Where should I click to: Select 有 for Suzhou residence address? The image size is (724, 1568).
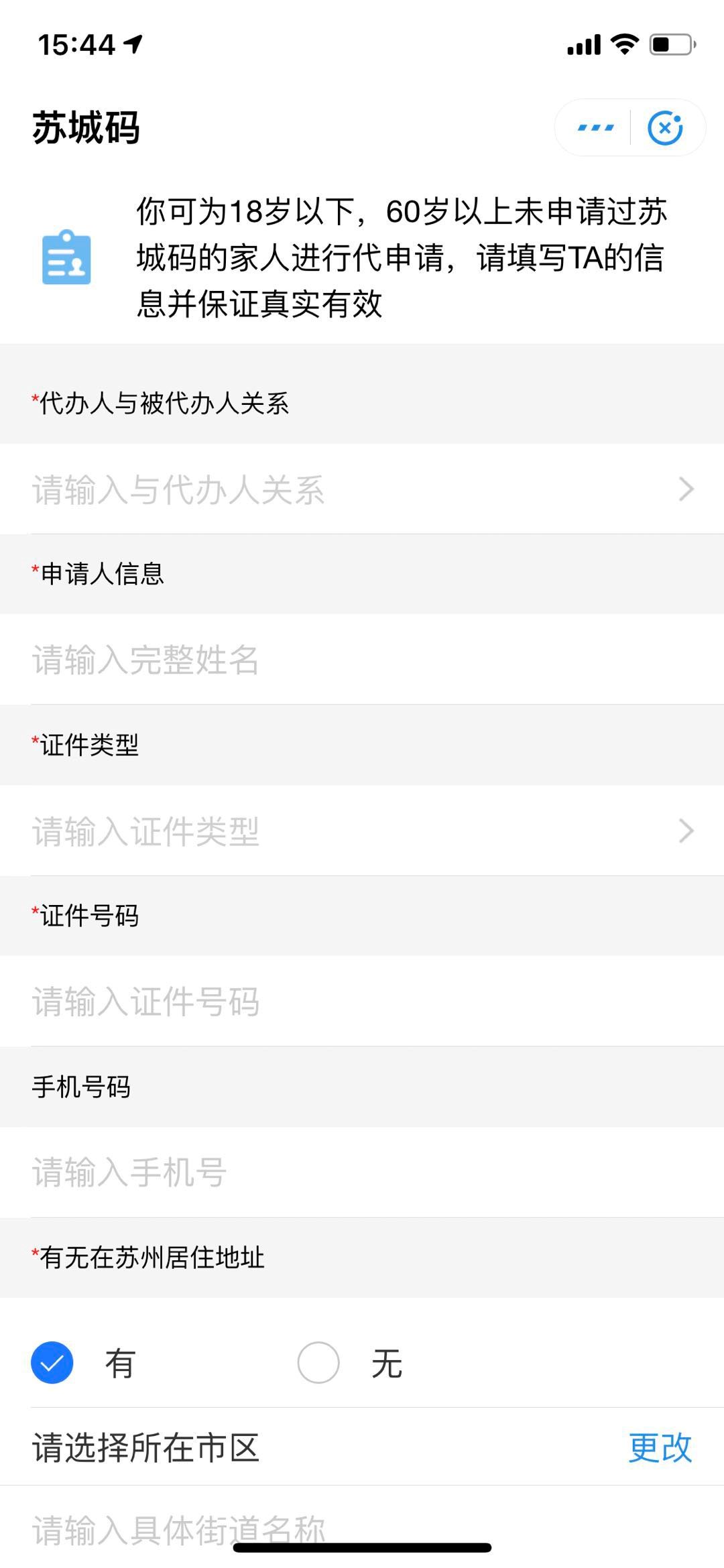point(52,1363)
